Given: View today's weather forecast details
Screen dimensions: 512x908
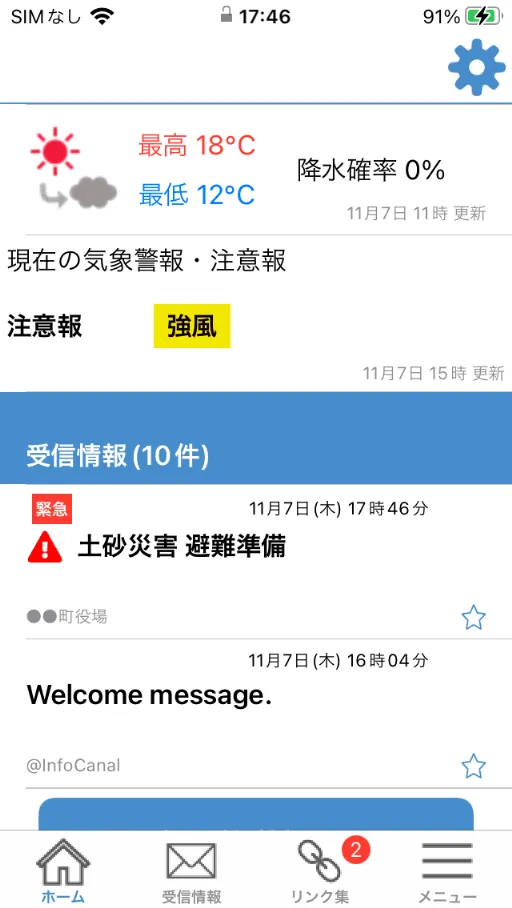Looking at the screenshot, I should (x=256, y=170).
